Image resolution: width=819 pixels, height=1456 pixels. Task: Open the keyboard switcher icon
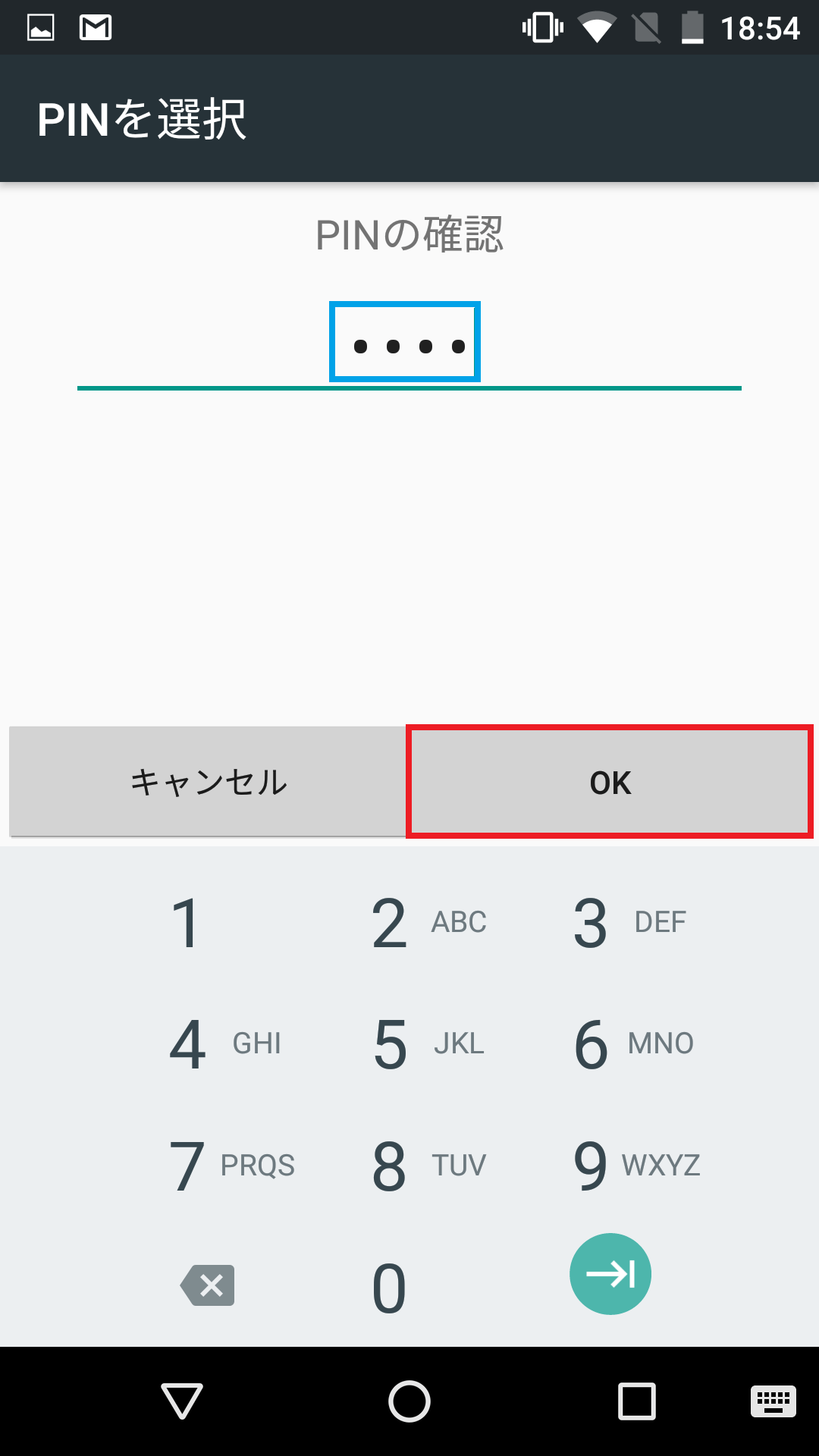773,1401
